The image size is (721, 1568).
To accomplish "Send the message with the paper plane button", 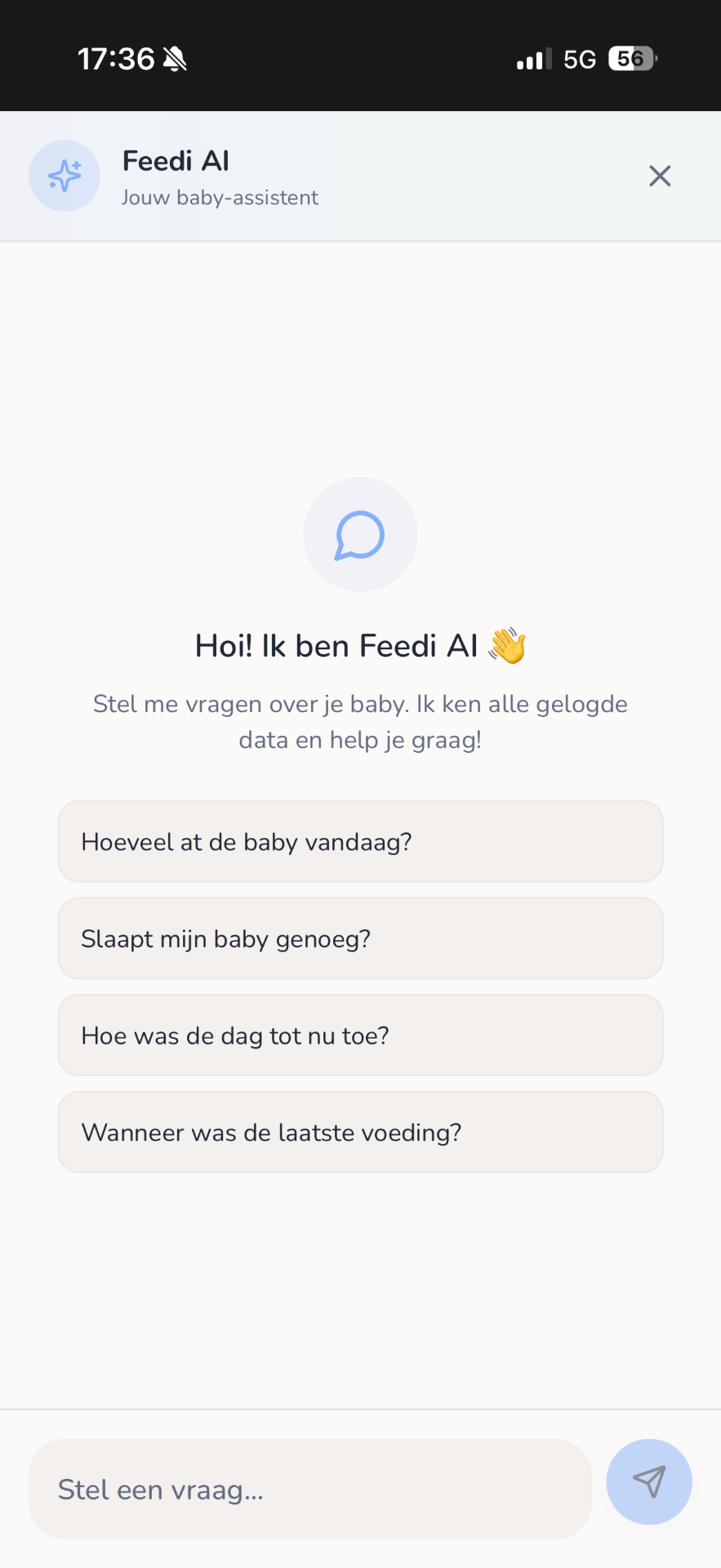I will (x=649, y=1481).
